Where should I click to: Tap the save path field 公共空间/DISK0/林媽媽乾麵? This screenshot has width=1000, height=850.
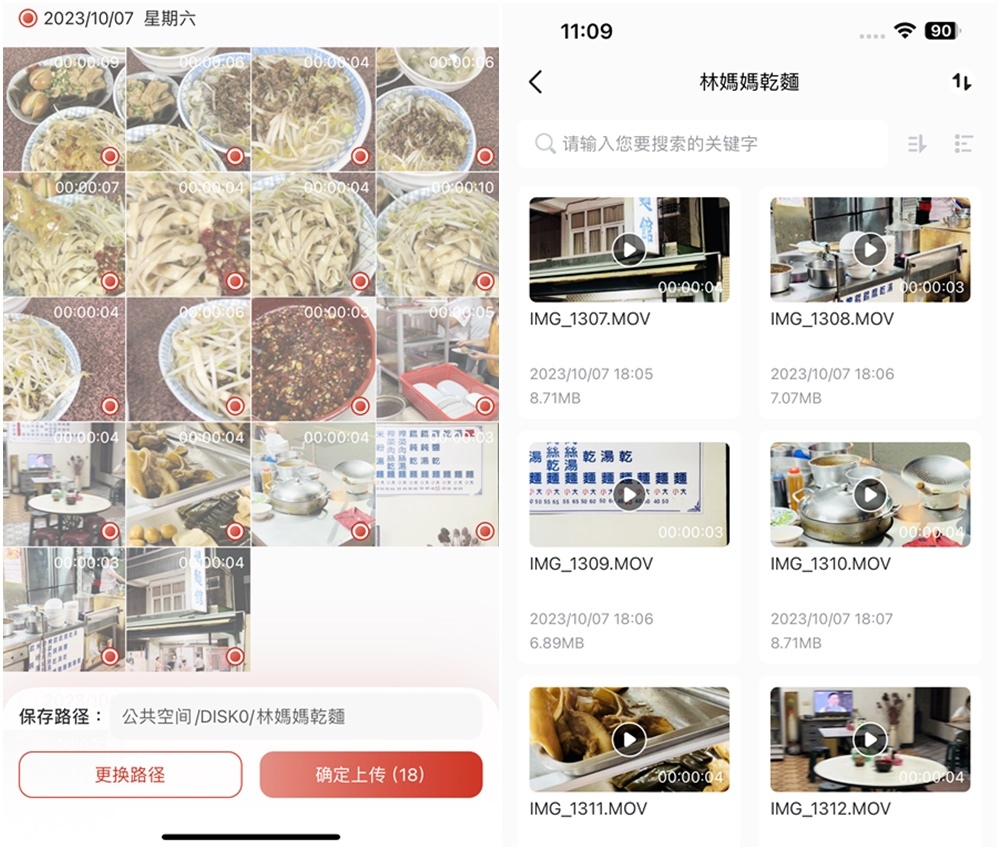click(x=296, y=716)
